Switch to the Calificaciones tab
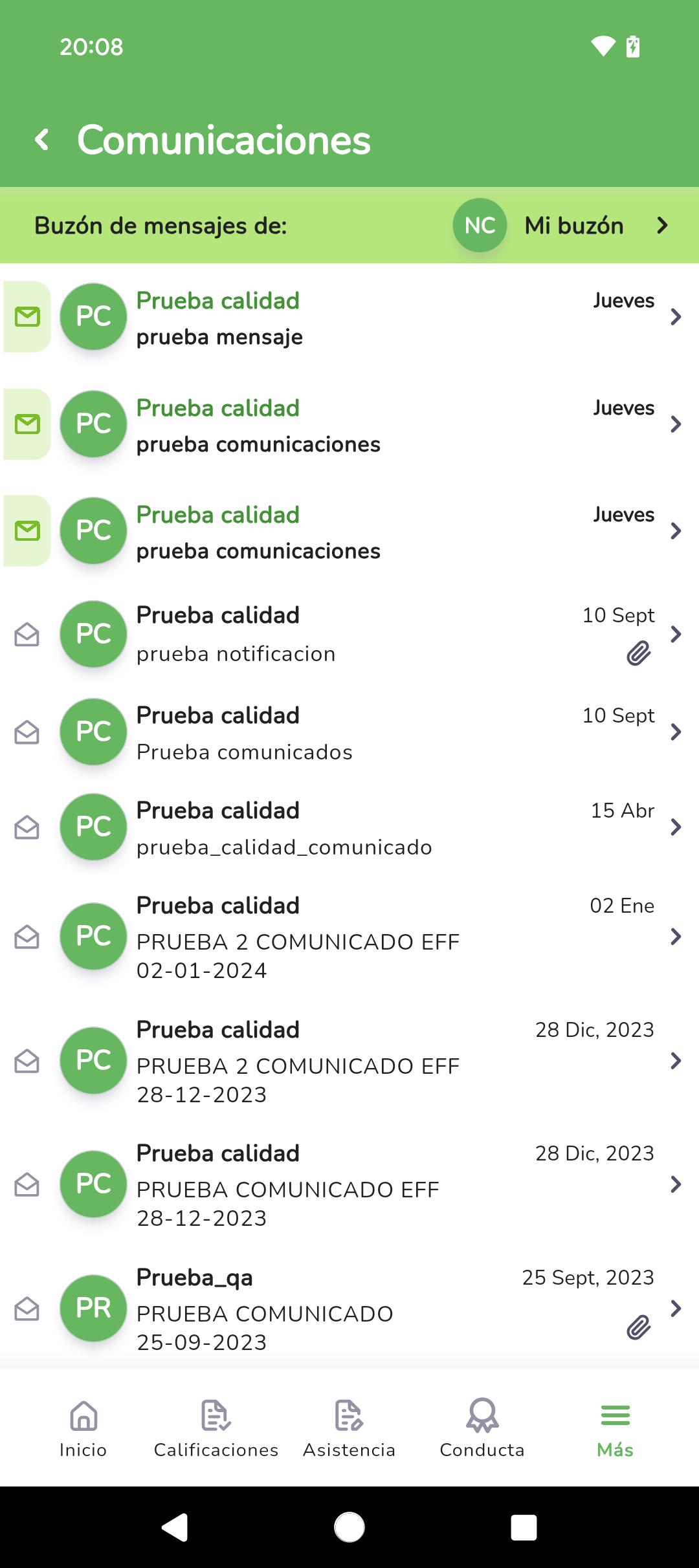This screenshot has height=1568, width=699. pyautogui.click(x=216, y=1428)
